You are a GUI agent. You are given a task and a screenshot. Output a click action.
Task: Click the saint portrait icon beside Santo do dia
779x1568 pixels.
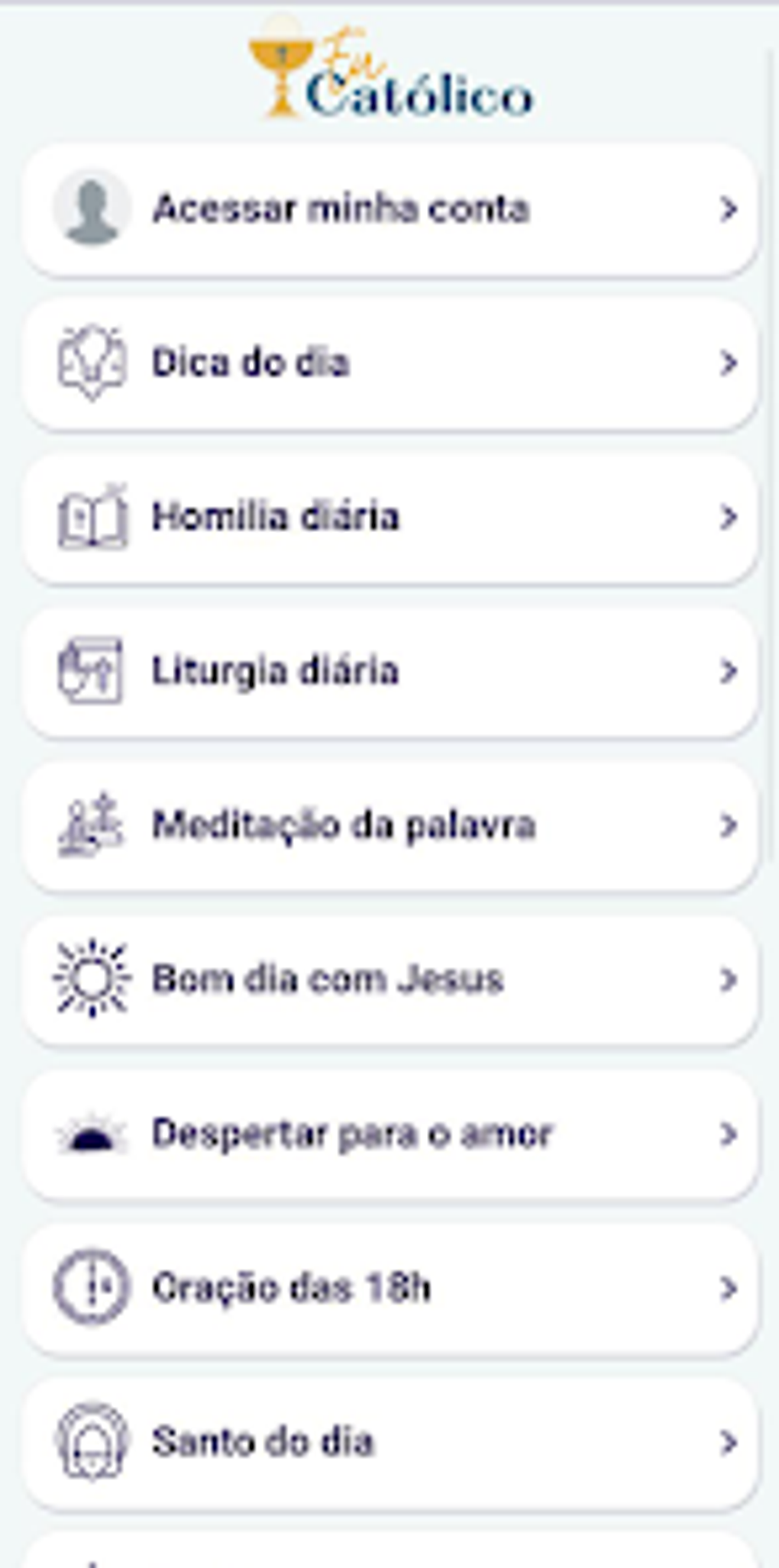(x=92, y=1443)
